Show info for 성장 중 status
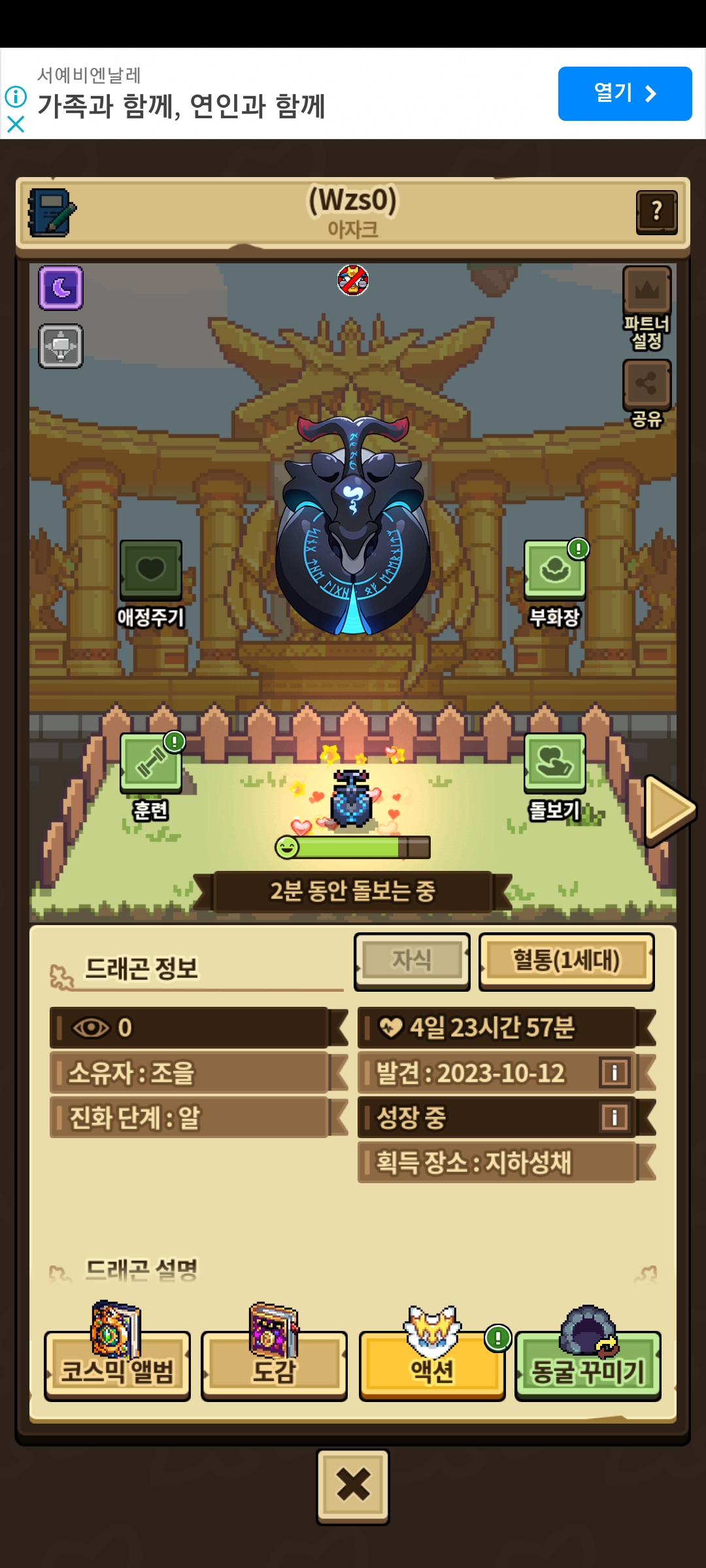 coord(614,1117)
